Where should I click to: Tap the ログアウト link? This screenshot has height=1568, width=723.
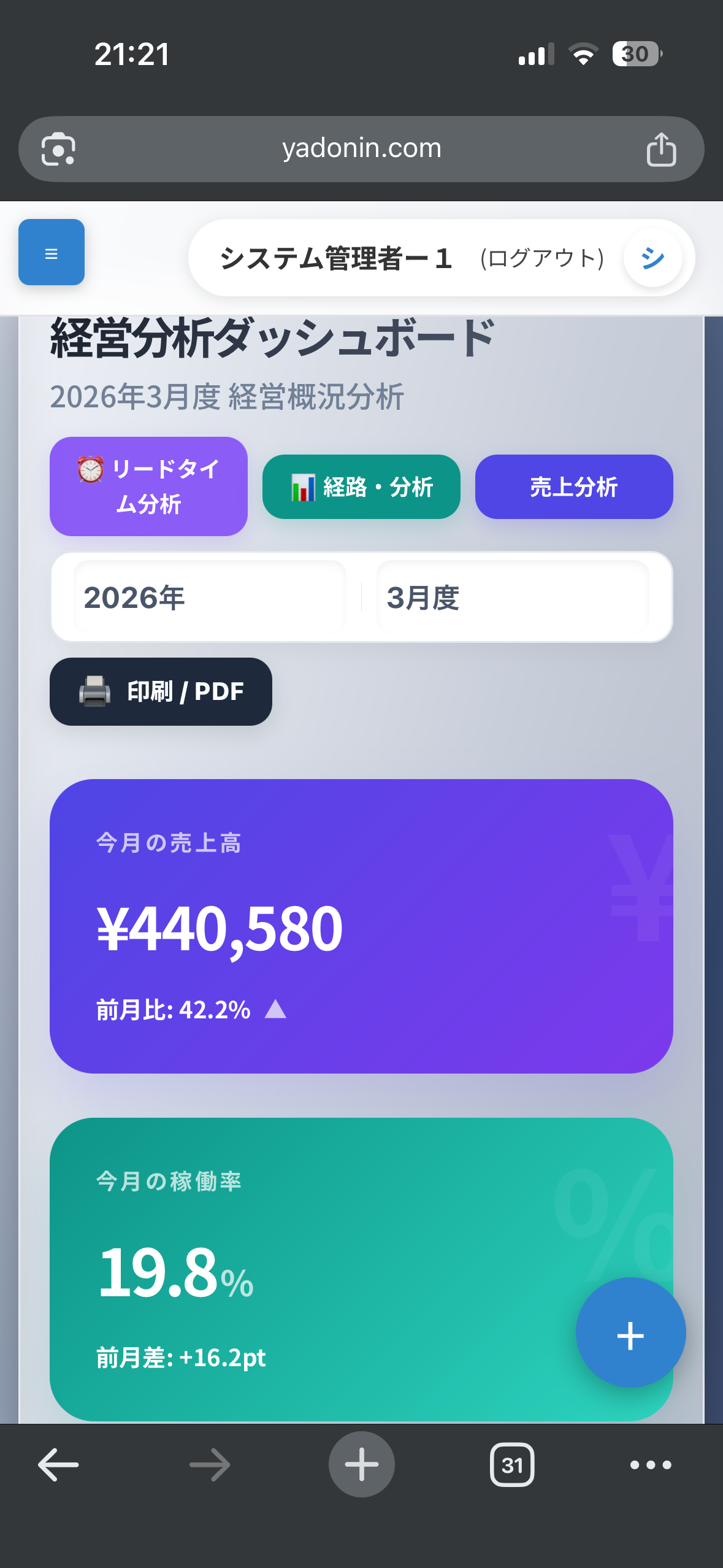tap(542, 258)
